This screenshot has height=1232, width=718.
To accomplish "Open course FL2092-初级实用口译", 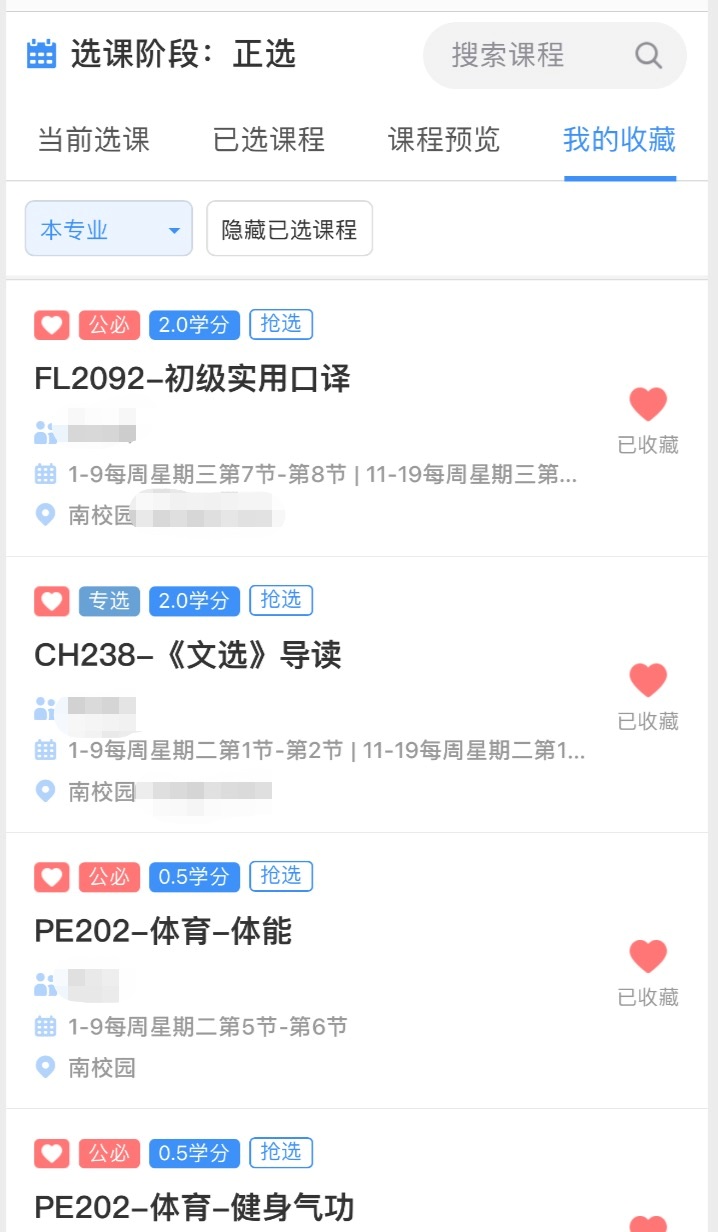I will click(192, 379).
